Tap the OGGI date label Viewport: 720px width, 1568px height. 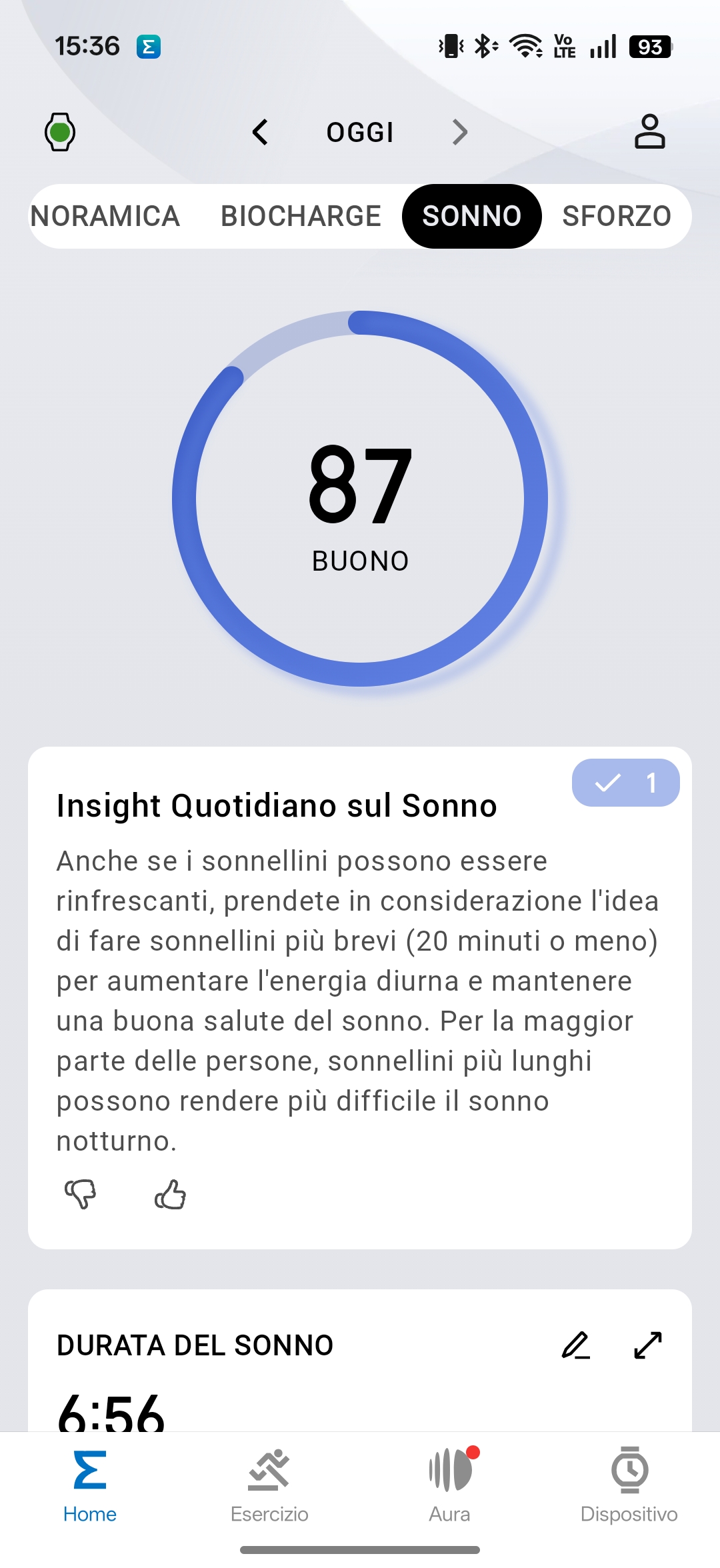[360, 132]
